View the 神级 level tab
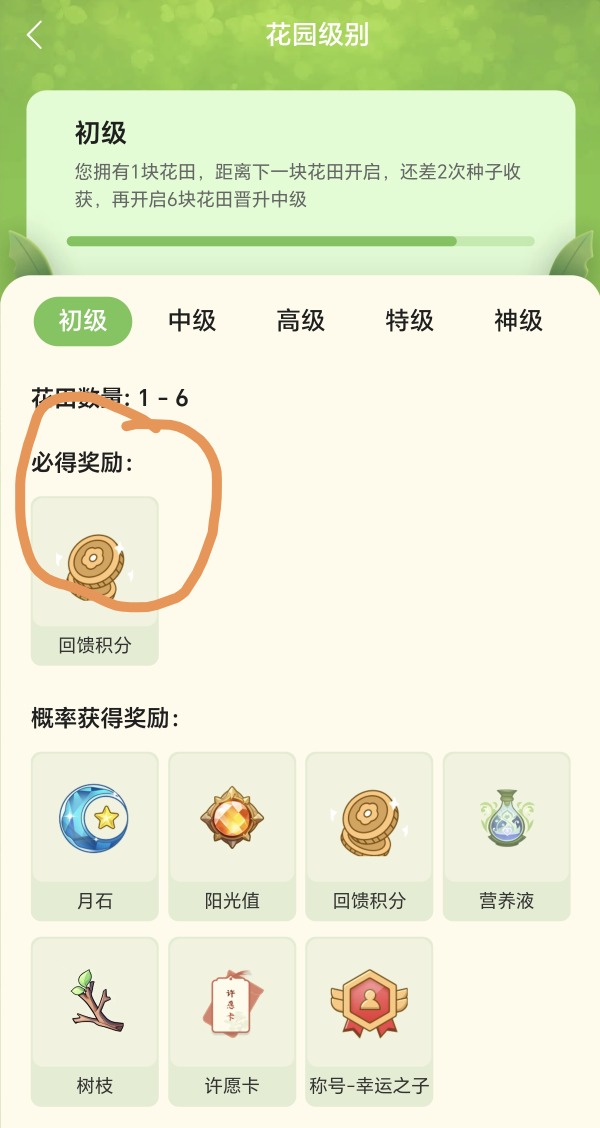This screenshot has width=600, height=1128. pyautogui.click(x=518, y=320)
